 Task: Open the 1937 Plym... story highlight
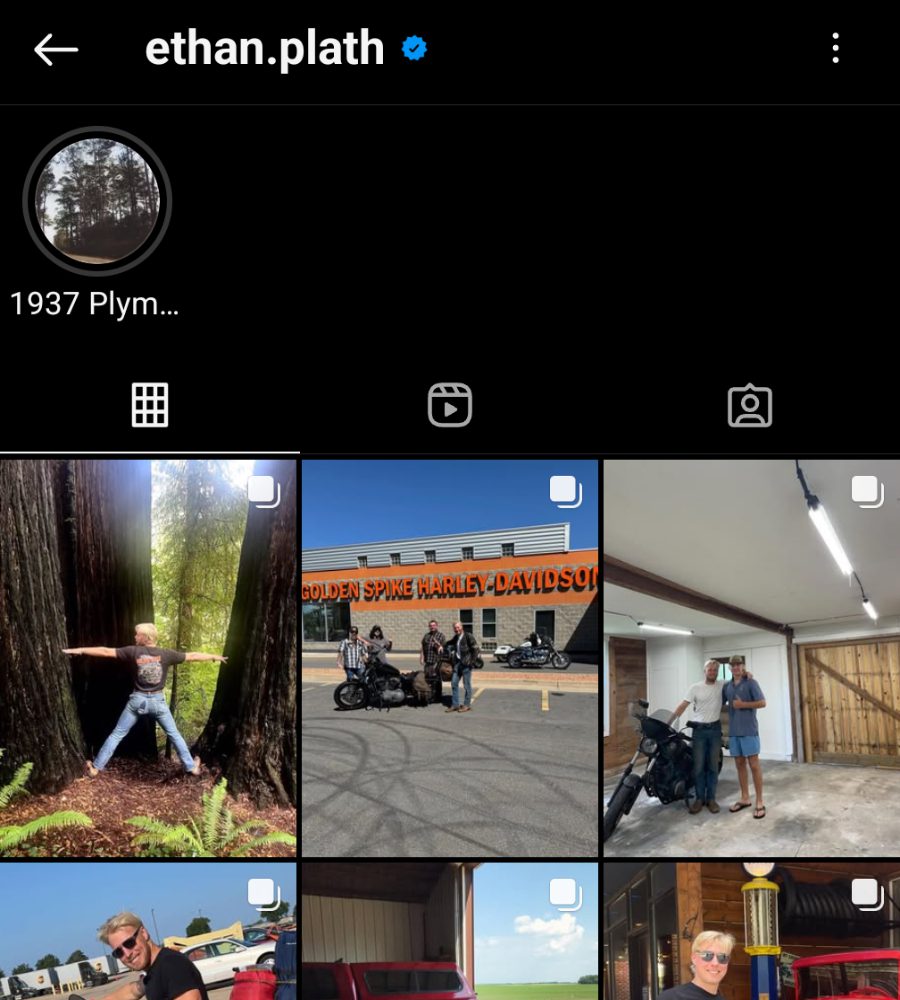tap(97, 201)
